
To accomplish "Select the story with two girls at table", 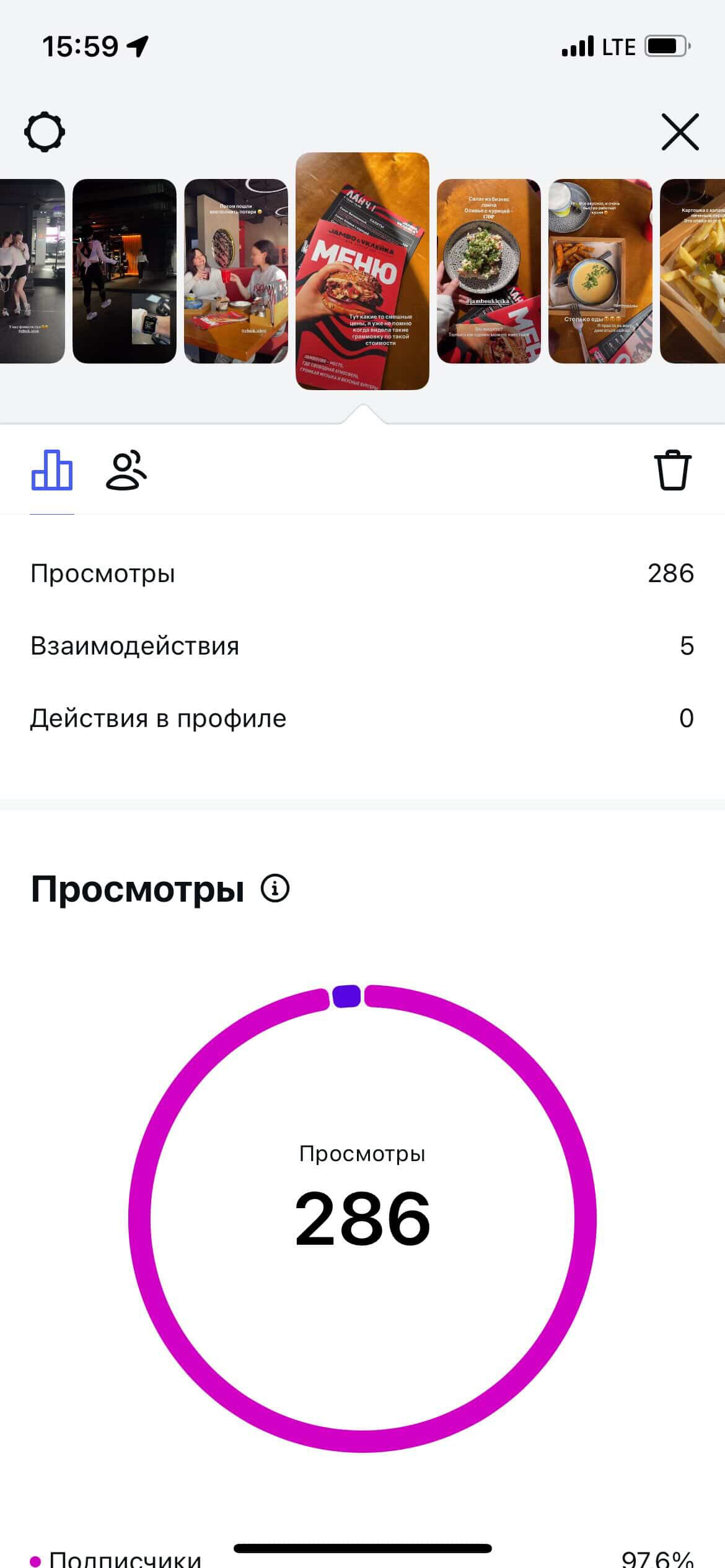I will (x=236, y=271).
